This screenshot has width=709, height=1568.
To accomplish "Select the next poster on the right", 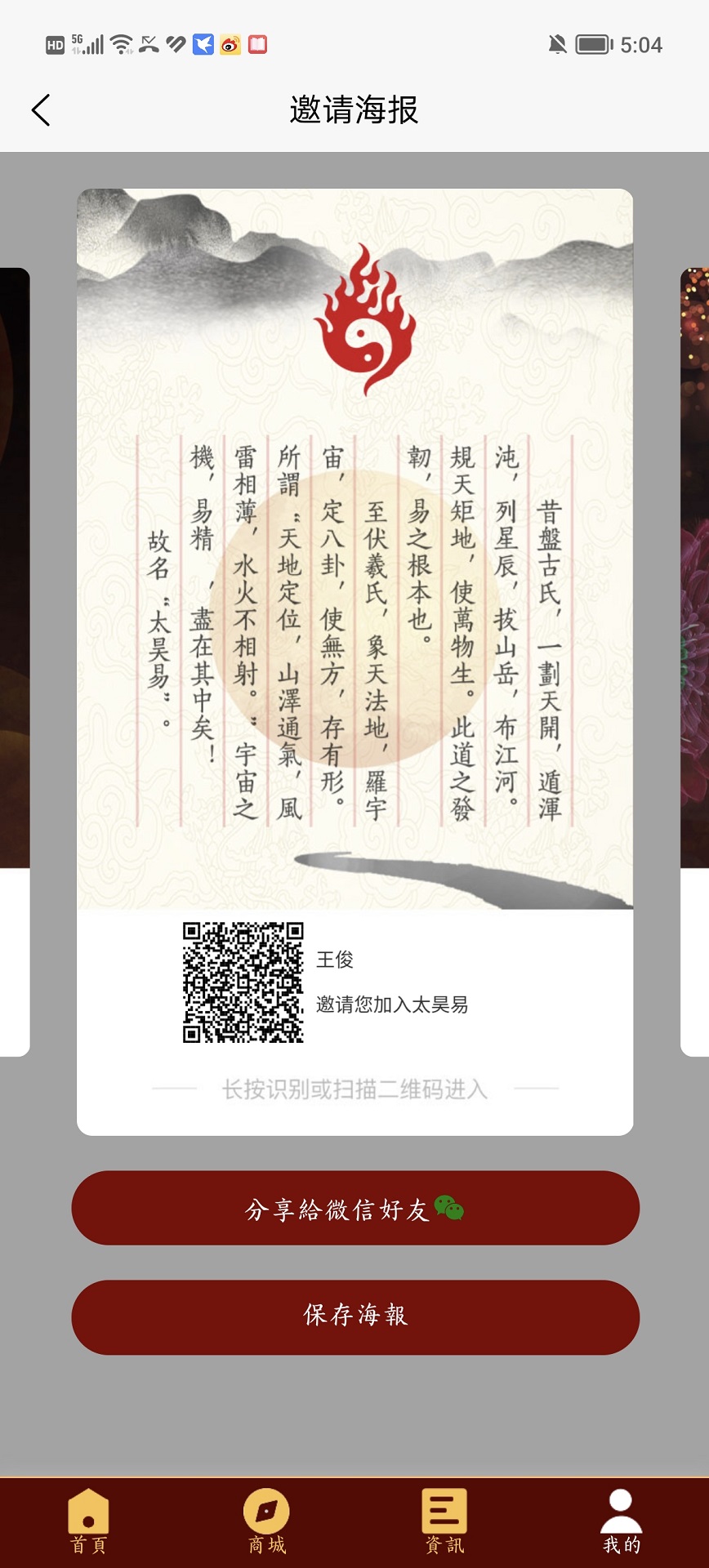I will tap(693, 661).
